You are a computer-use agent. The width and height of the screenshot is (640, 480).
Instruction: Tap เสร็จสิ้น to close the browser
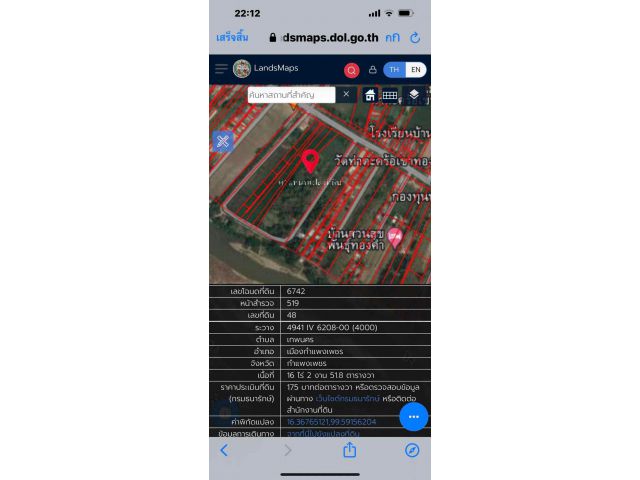231,37
